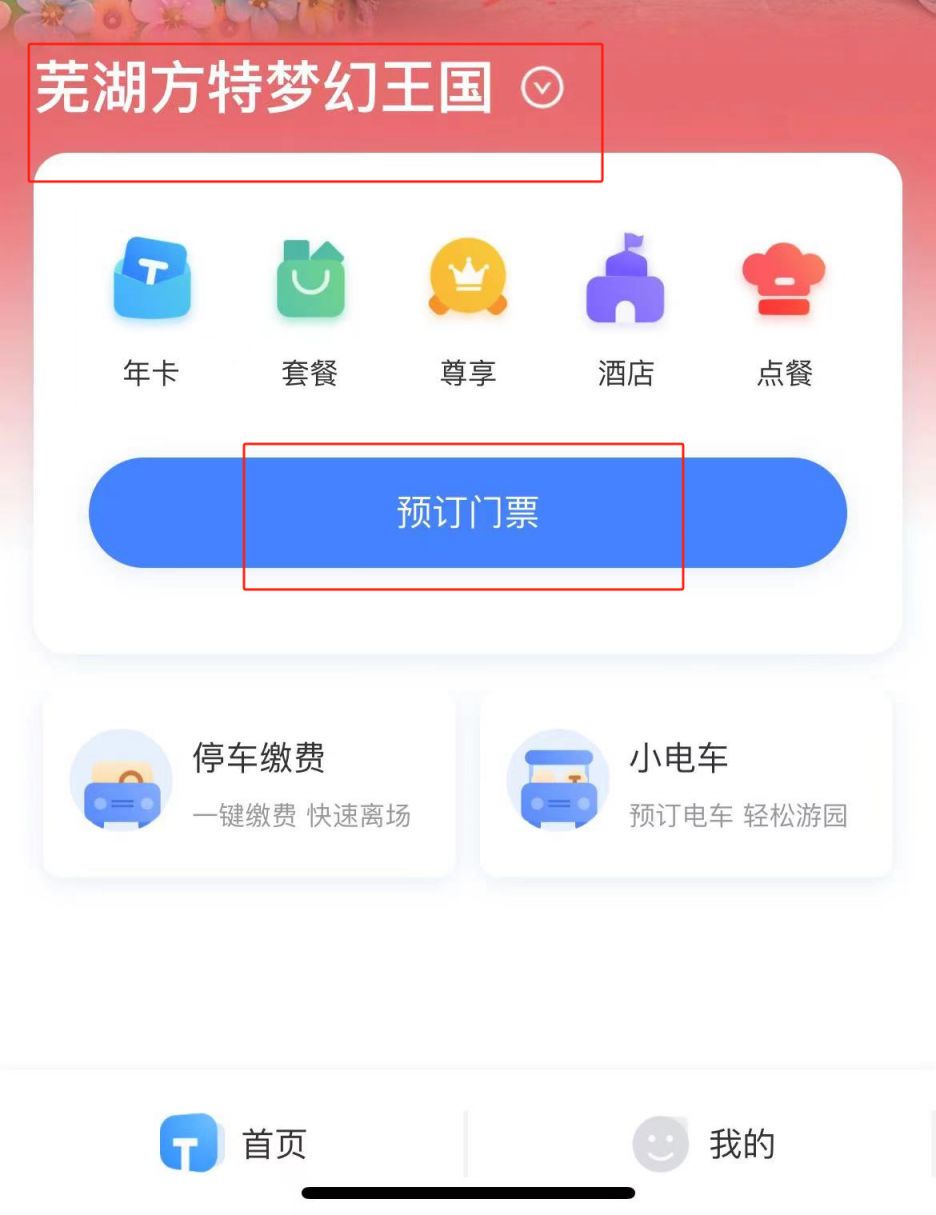Image resolution: width=936 pixels, height=1215 pixels.
Task: Switch to the 我的 profile tab
Action: point(703,1143)
